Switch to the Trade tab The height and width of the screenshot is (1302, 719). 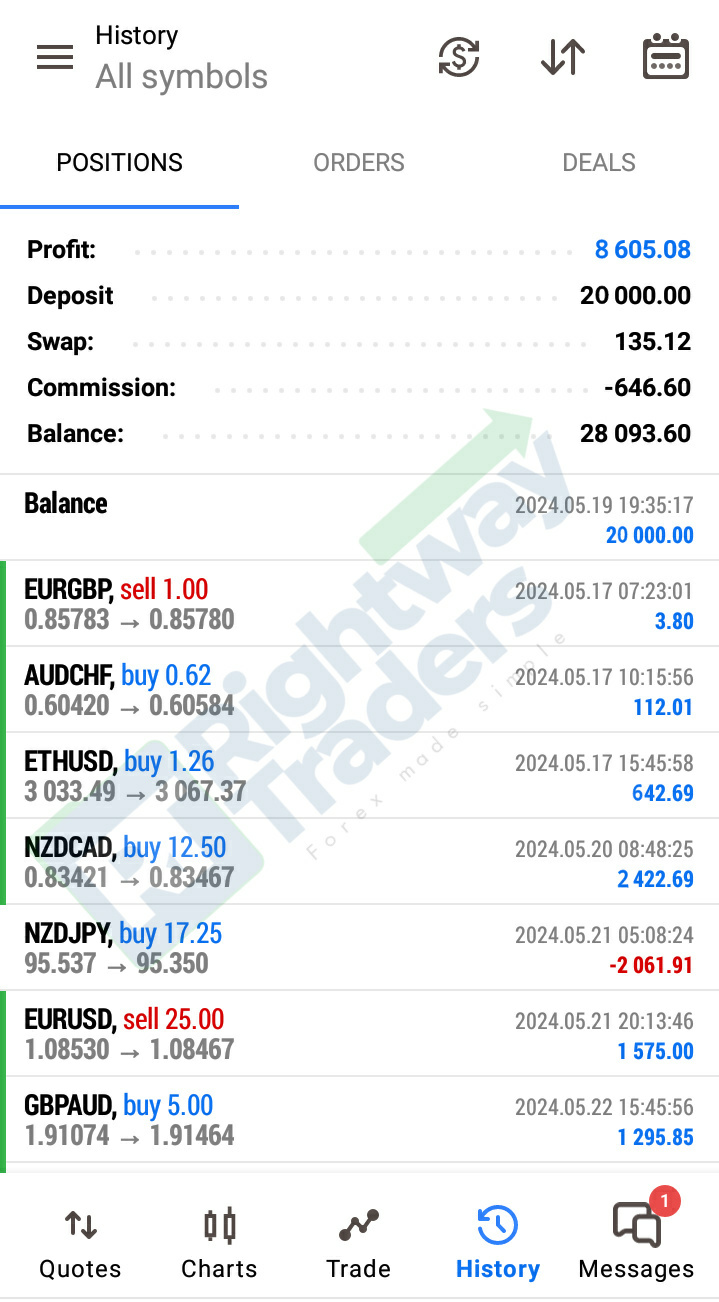358,1243
